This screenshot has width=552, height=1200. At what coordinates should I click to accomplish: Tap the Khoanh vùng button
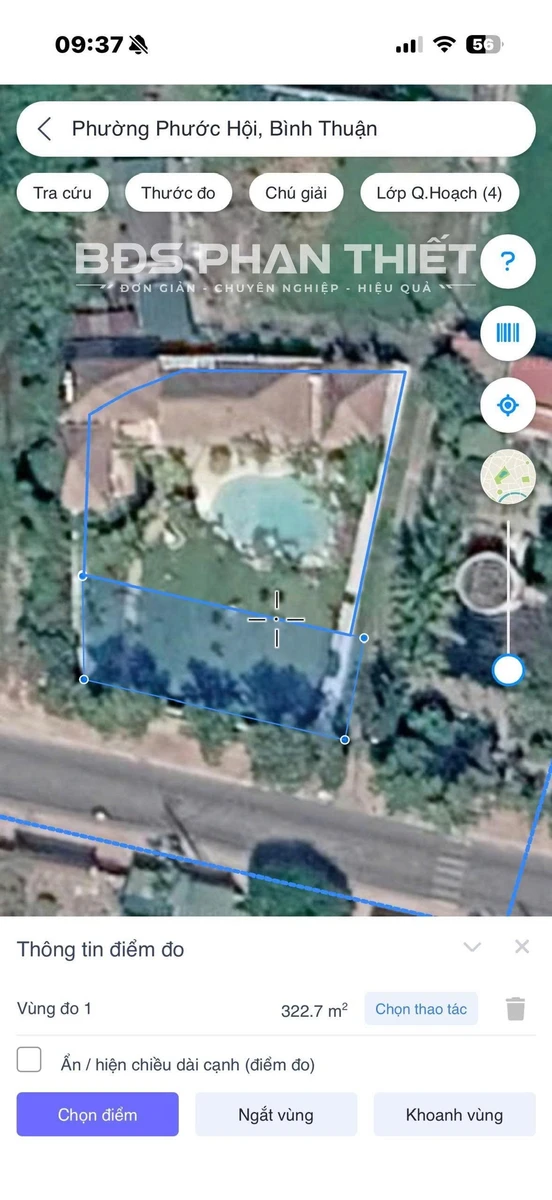454,1114
